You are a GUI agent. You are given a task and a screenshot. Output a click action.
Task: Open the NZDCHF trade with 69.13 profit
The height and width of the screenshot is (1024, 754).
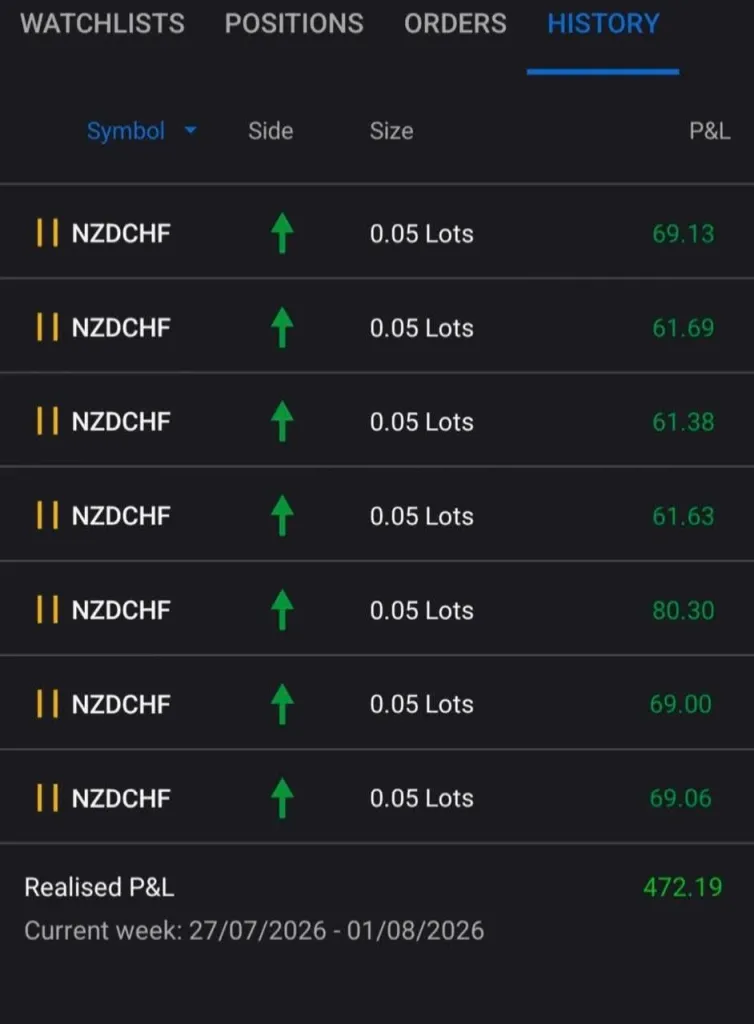377,232
